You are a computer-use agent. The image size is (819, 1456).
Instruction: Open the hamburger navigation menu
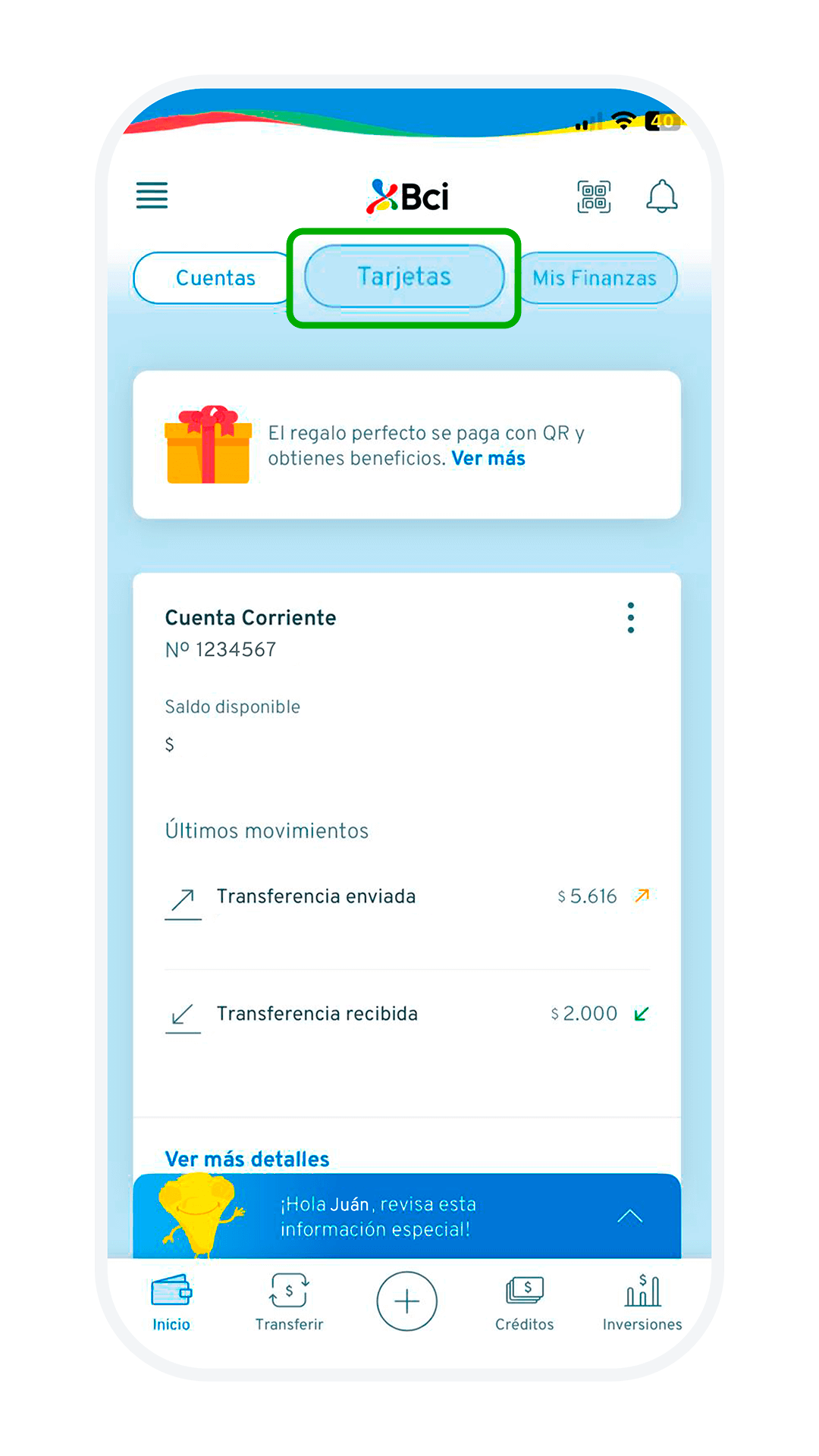(x=151, y=196)
